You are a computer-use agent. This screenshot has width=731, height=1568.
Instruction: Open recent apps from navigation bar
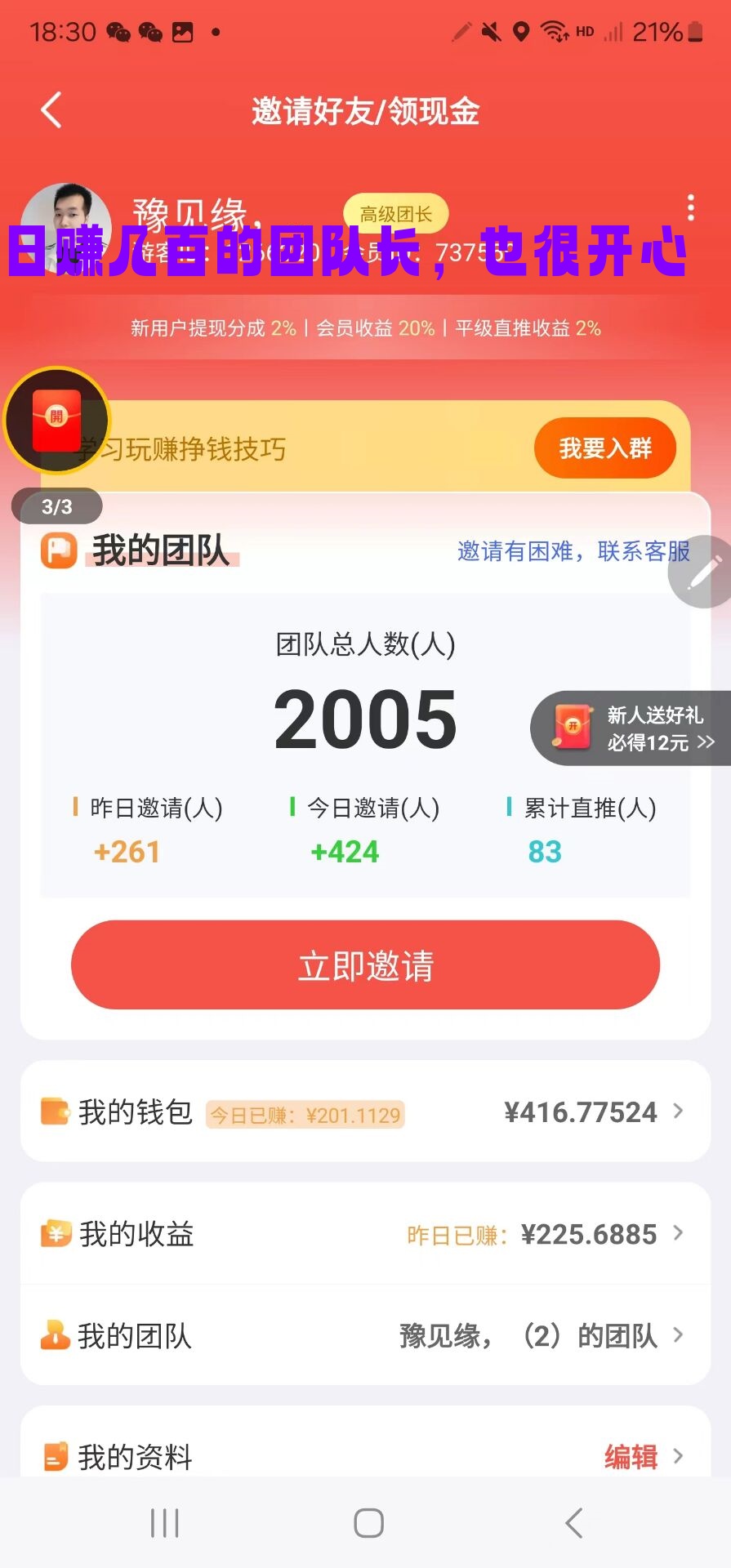click(x=165, y=1523)
